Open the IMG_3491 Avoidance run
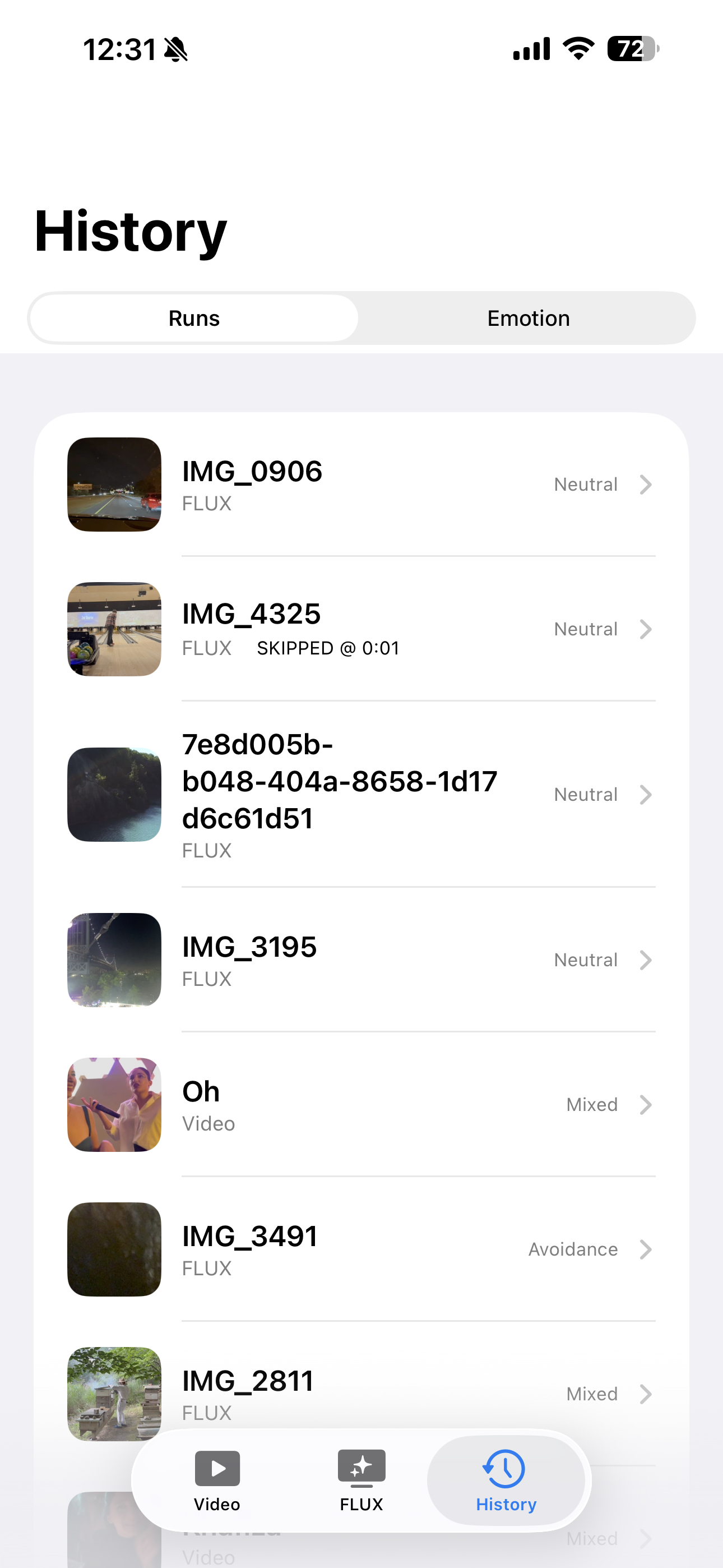Screen dimensions: 723x1568 pyautogui.click(x=360, y=1249)
